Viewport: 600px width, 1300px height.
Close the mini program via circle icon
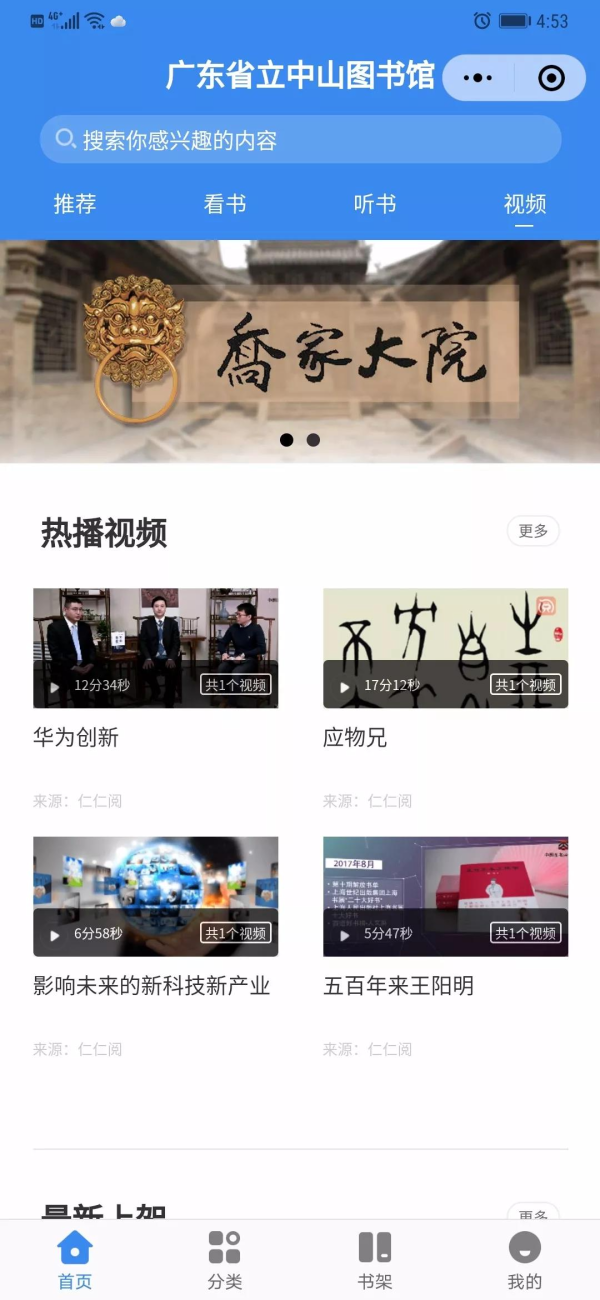coord(551,78)
